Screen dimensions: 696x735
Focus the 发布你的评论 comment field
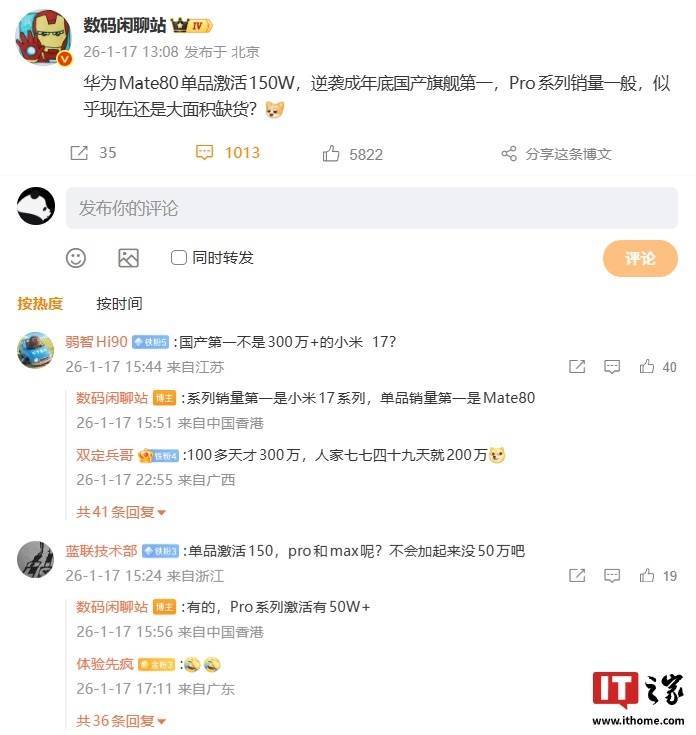coord(371,208)
